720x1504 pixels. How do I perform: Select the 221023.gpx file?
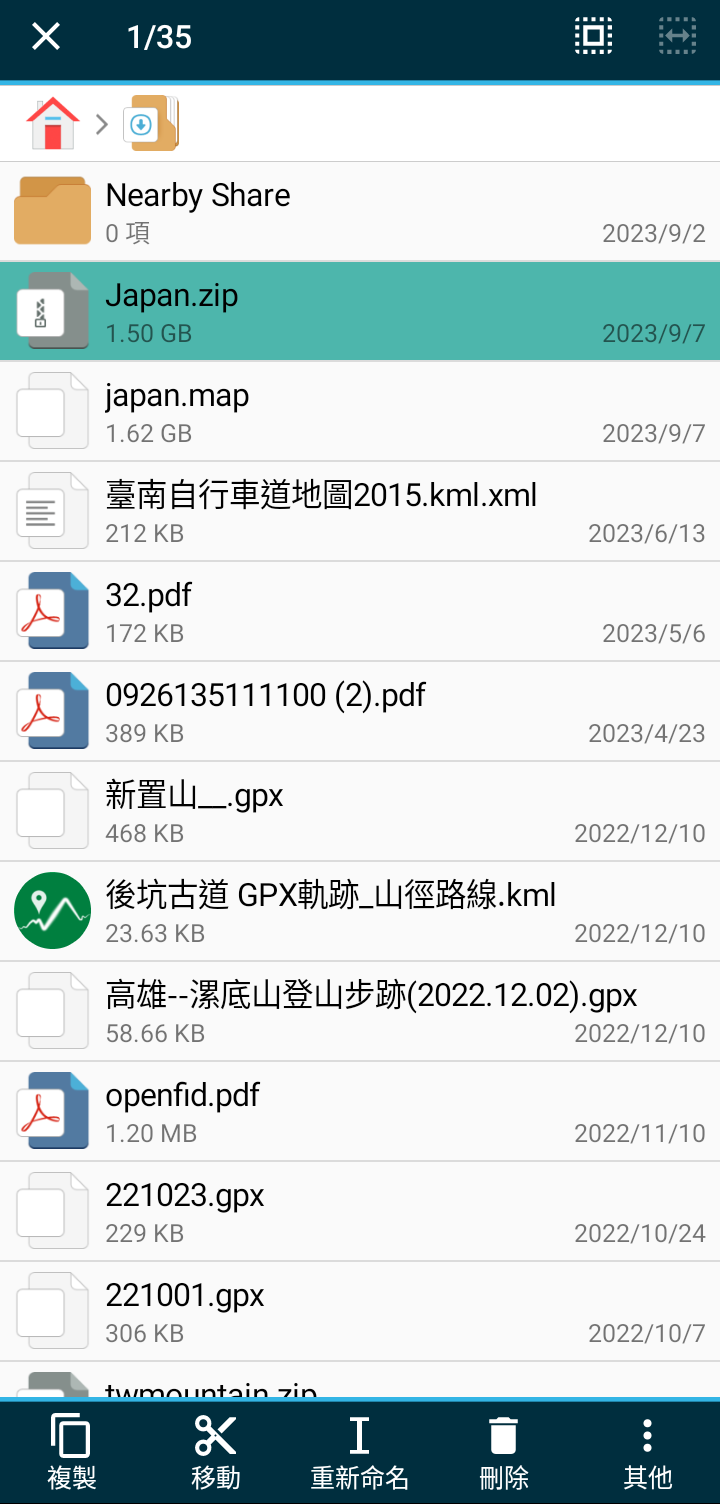360,1212
